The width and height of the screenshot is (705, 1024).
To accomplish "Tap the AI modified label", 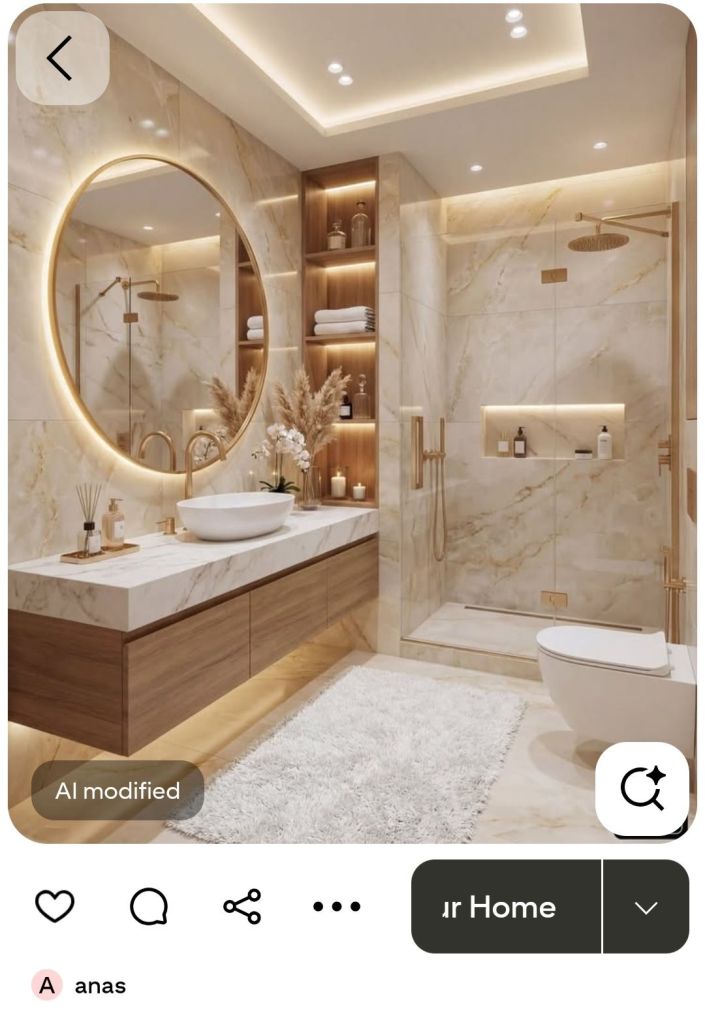I will pyautogui.click(x=118, y=791).
